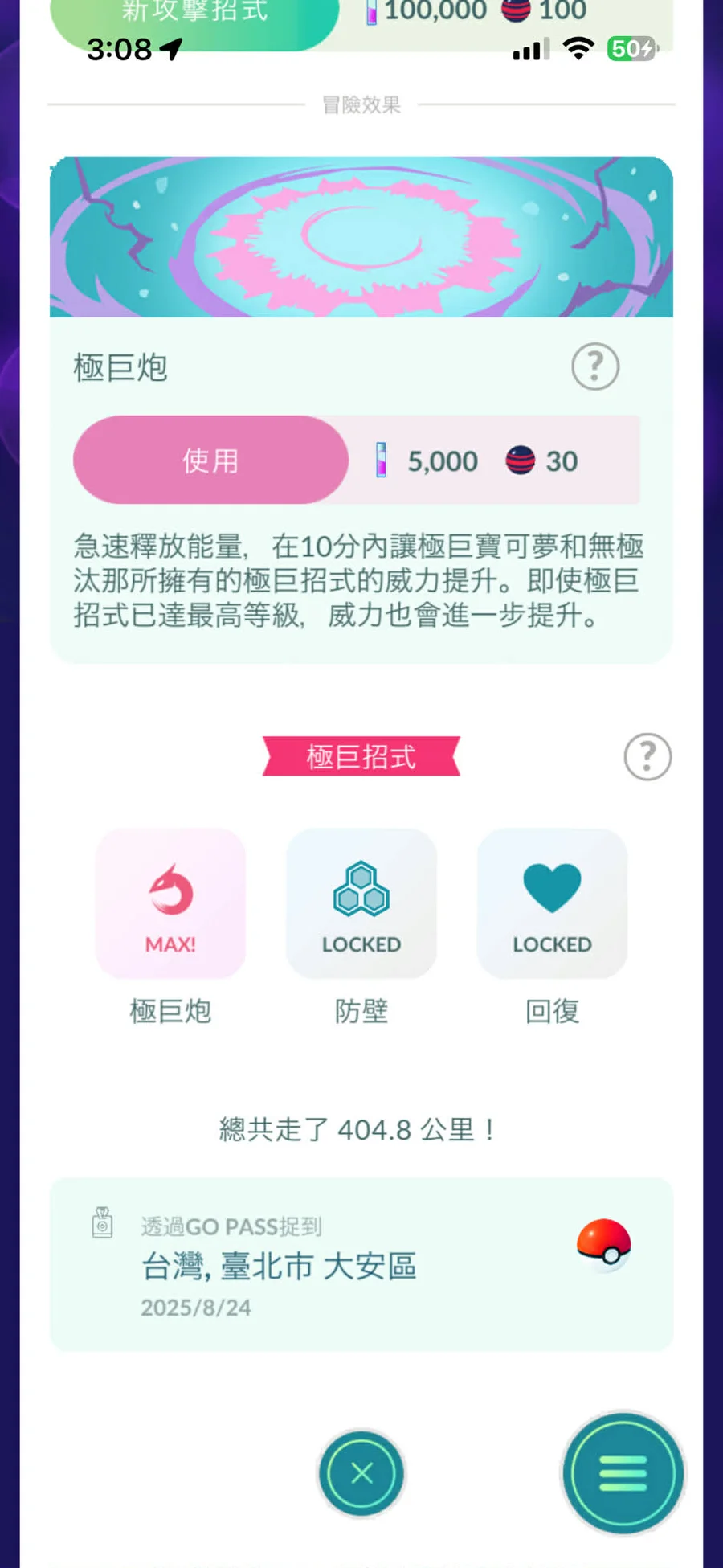This screenshot has width=723, height=1568.
Task: Open help icon next to 極巨炮 title
Action: tap(594, 367)
